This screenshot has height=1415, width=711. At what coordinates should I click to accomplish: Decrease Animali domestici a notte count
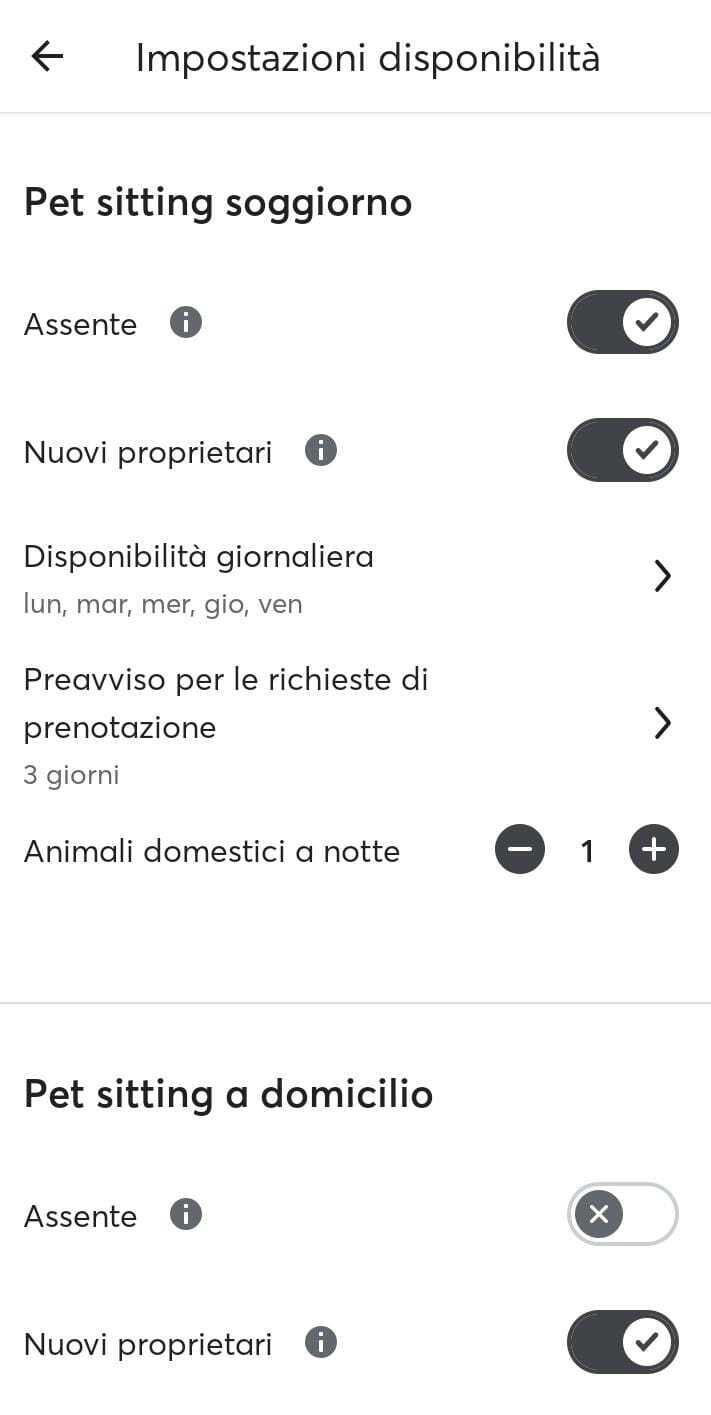(520, 851)
